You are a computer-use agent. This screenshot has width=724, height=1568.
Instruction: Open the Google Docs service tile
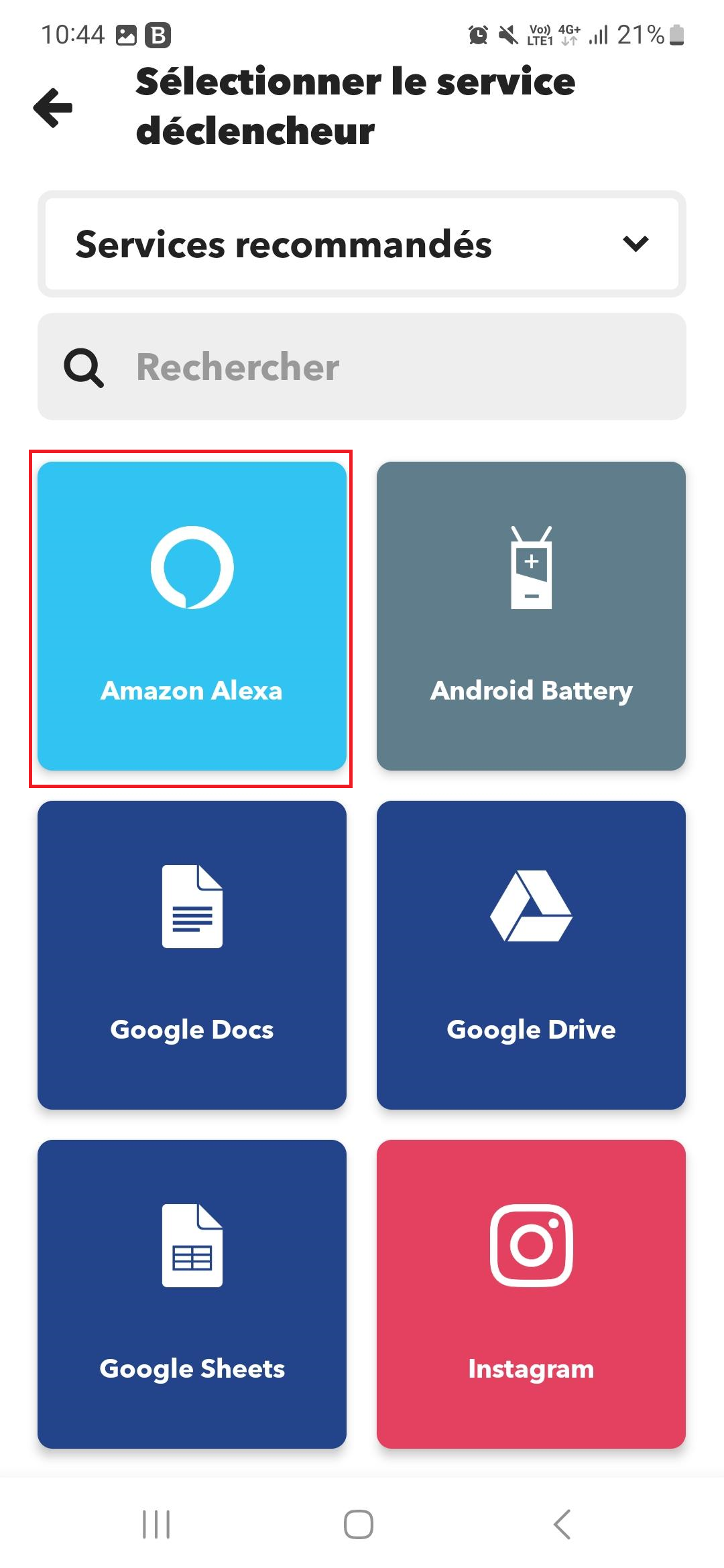[x=192, y=955]
